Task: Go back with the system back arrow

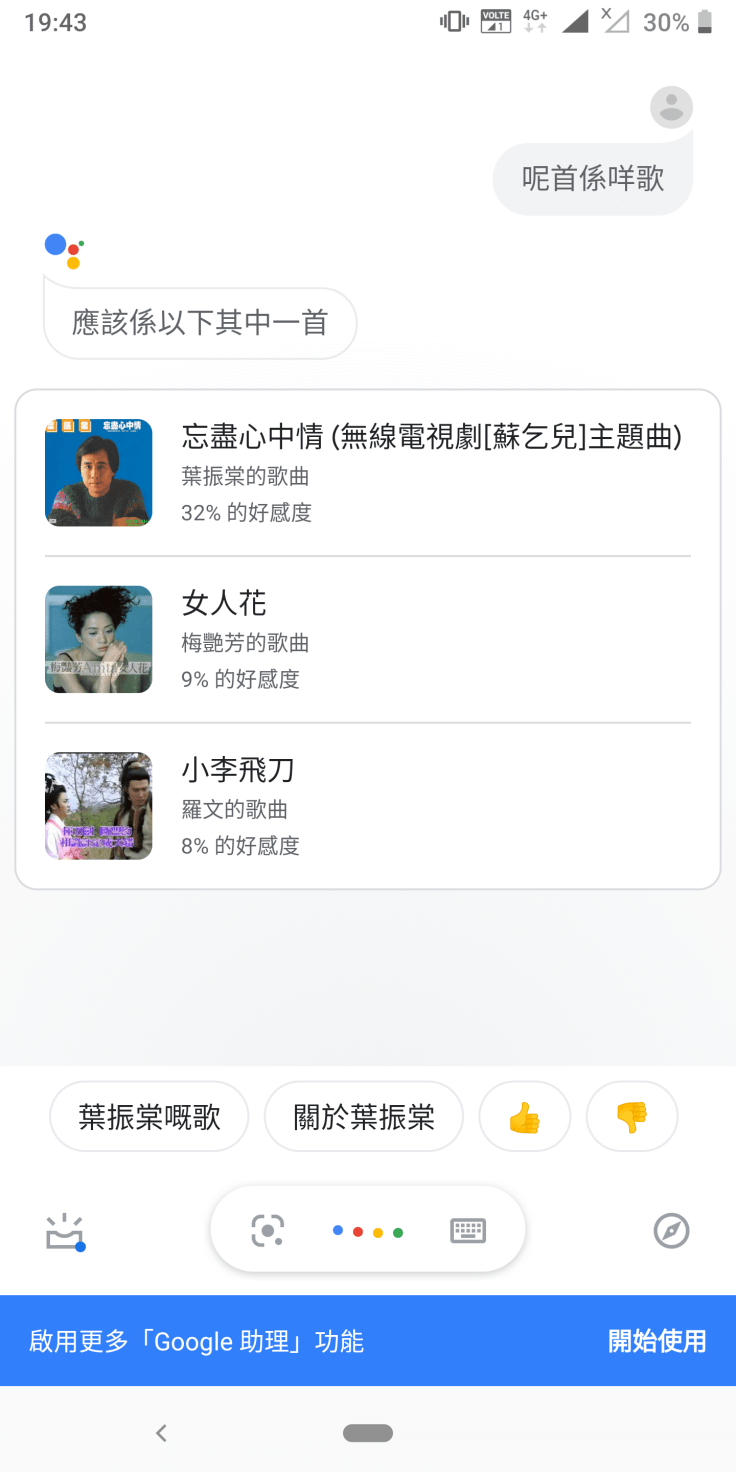Action: [161, 1433]
